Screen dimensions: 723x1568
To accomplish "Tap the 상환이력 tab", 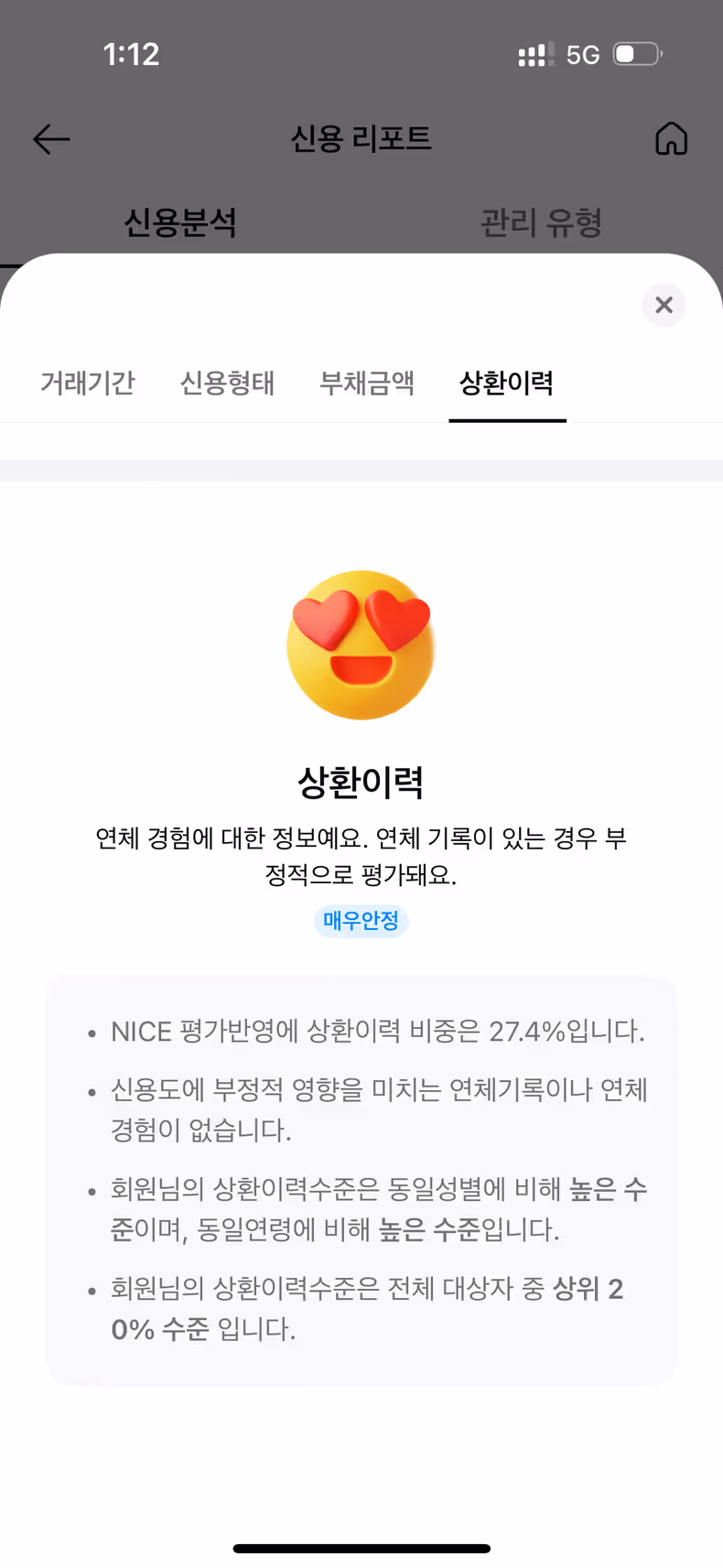I will pyautogui.click(x=506, y=383).
